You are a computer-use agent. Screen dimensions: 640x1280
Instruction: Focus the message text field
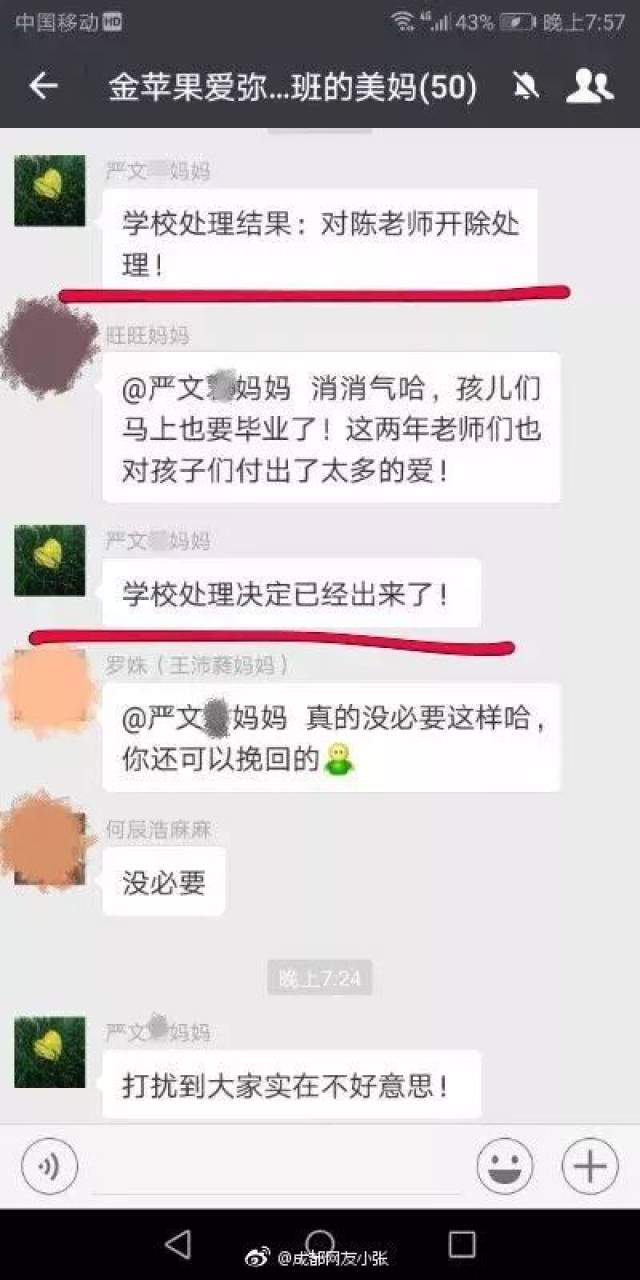pos(275,1166)
